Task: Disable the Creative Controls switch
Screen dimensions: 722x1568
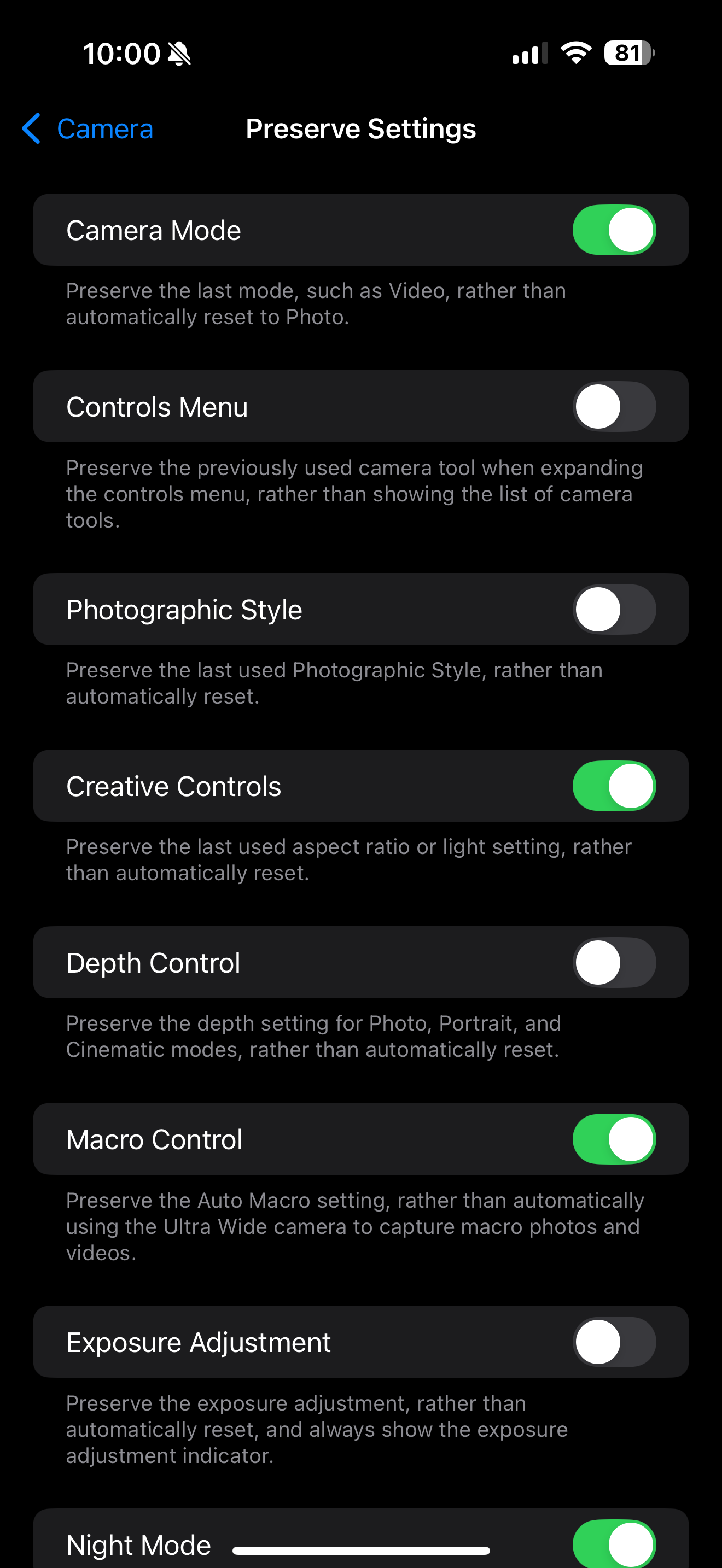Action: coord(614,786)
